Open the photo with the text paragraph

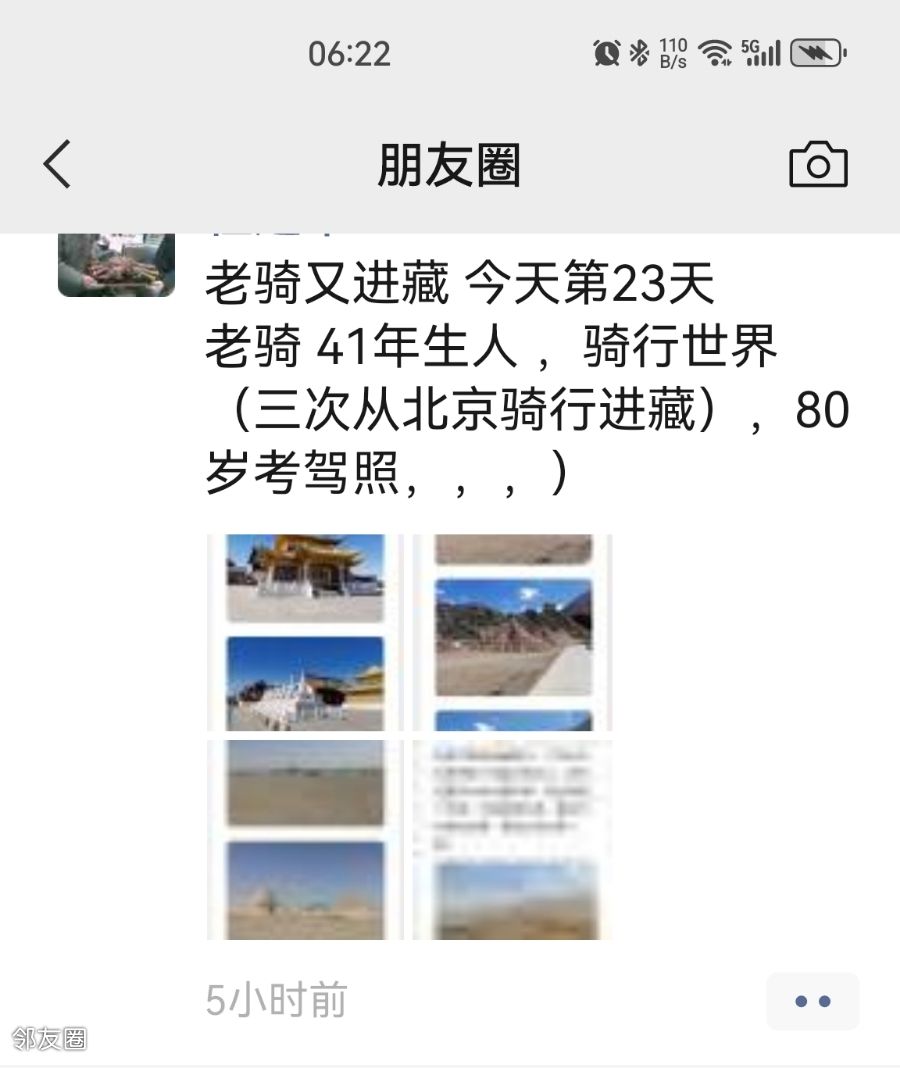coord(512,839)
